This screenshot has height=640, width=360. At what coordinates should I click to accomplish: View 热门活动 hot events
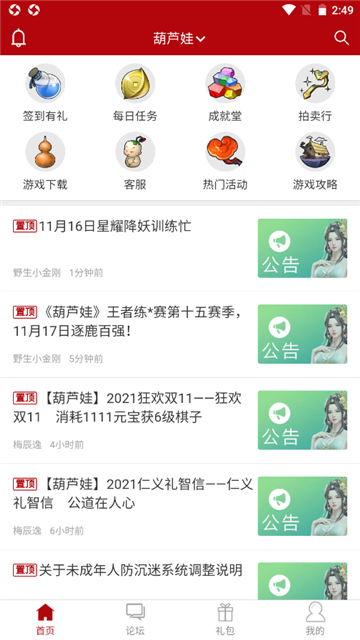point(225,162)
